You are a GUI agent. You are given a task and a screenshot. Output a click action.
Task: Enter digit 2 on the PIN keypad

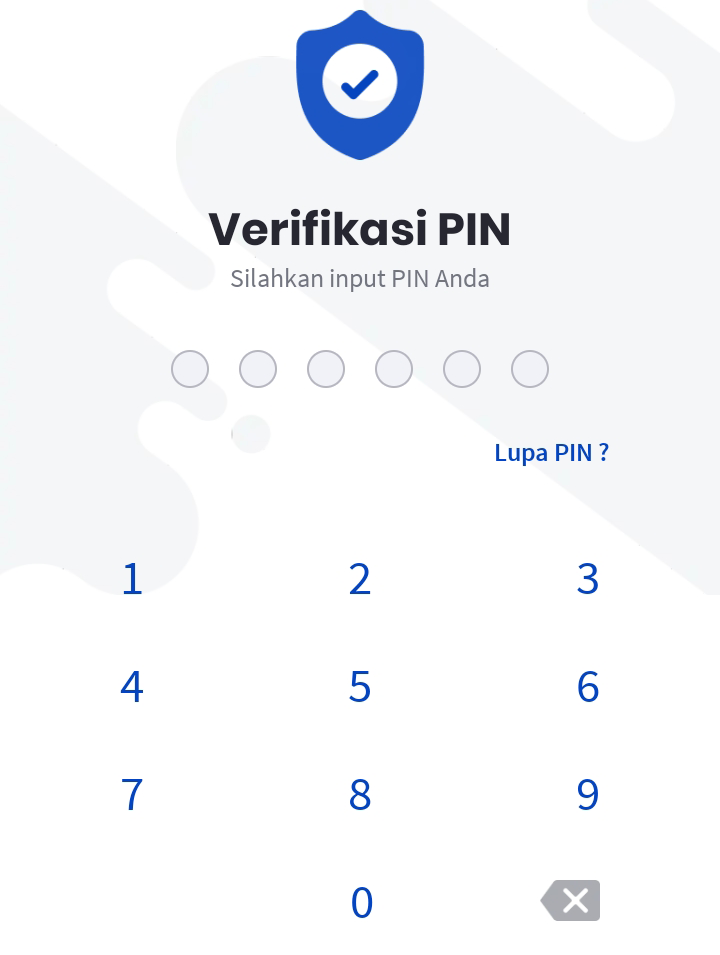[360, 579]
